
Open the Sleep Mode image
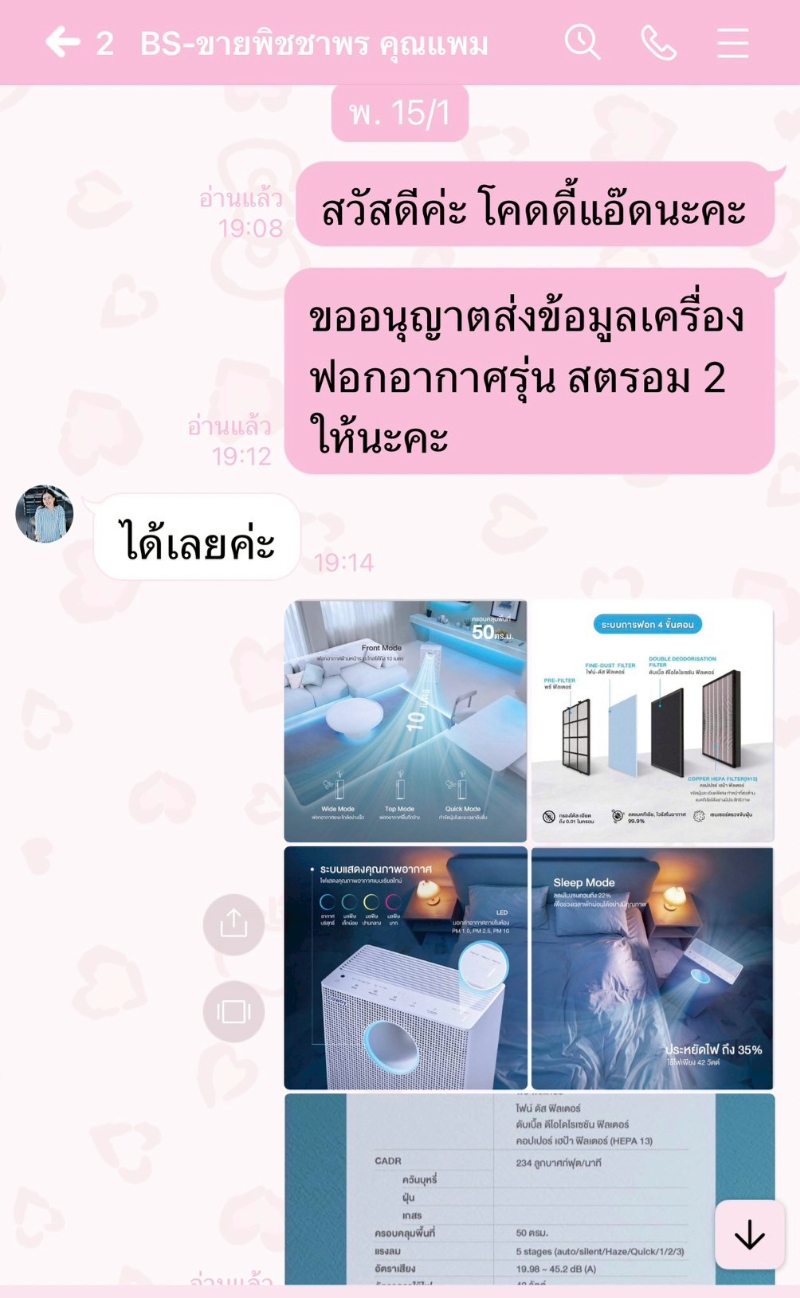pyautogui.click(x=652, y=967)
